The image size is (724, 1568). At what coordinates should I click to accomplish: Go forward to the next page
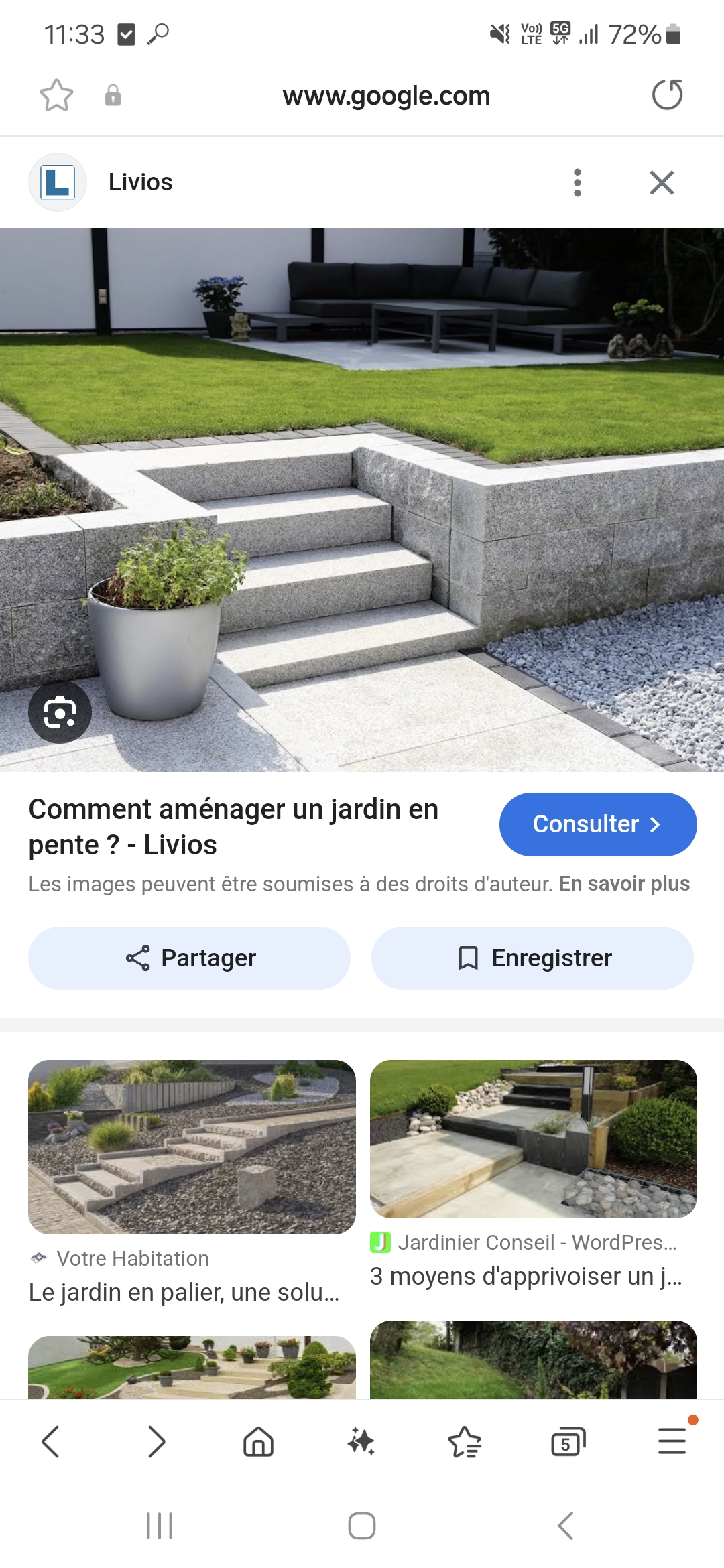coord(156,1441)
